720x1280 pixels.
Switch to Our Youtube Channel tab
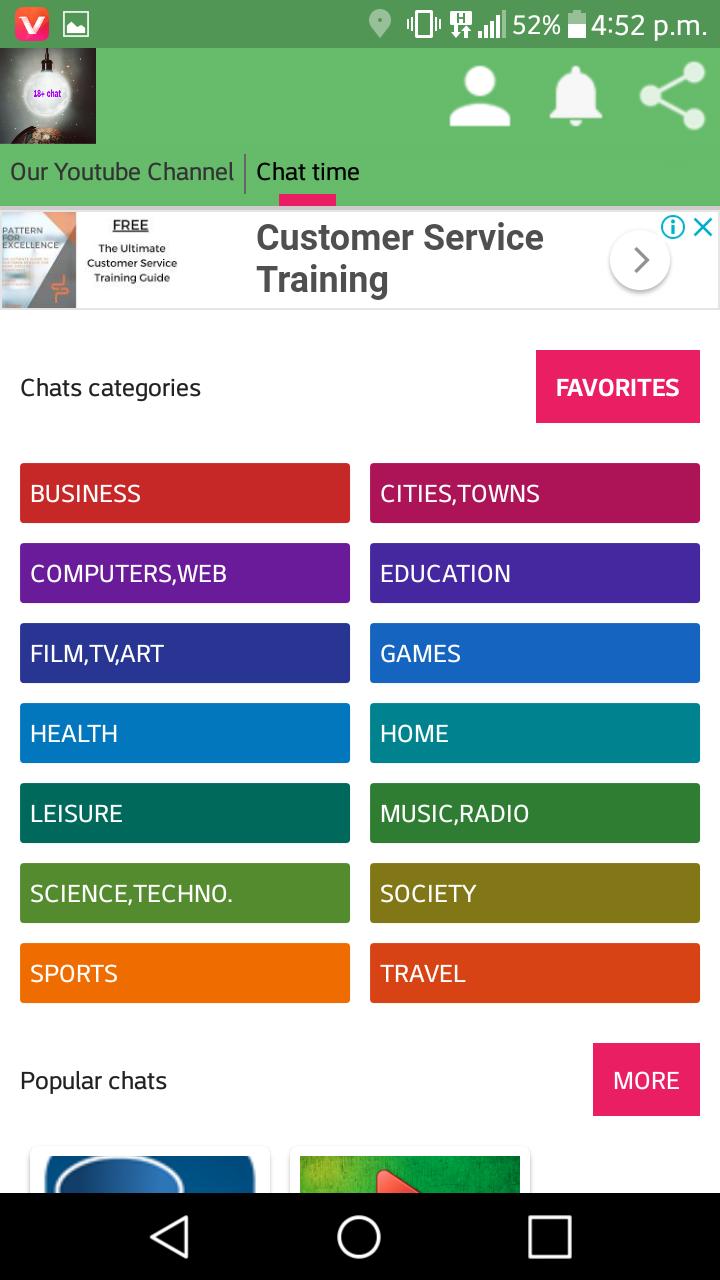click(122, 172)
